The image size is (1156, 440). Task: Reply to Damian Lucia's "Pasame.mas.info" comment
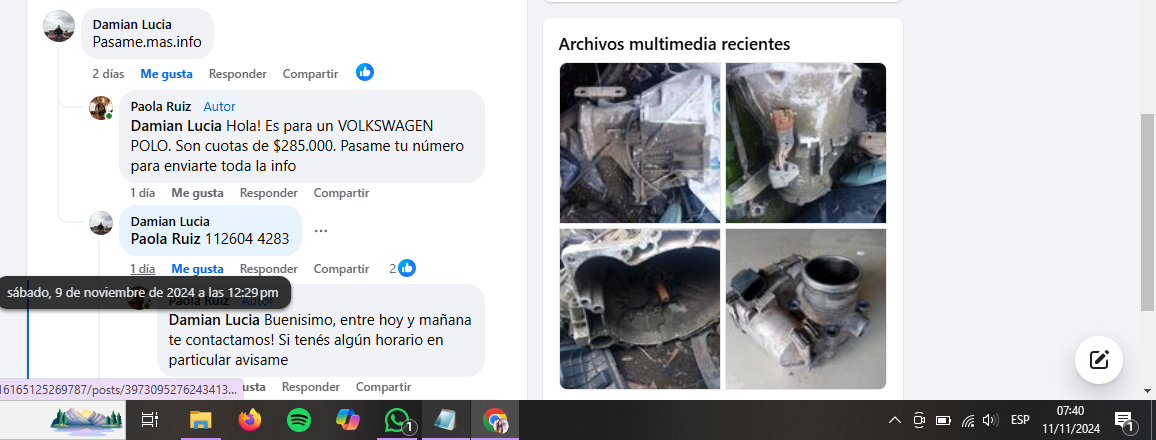237,74
